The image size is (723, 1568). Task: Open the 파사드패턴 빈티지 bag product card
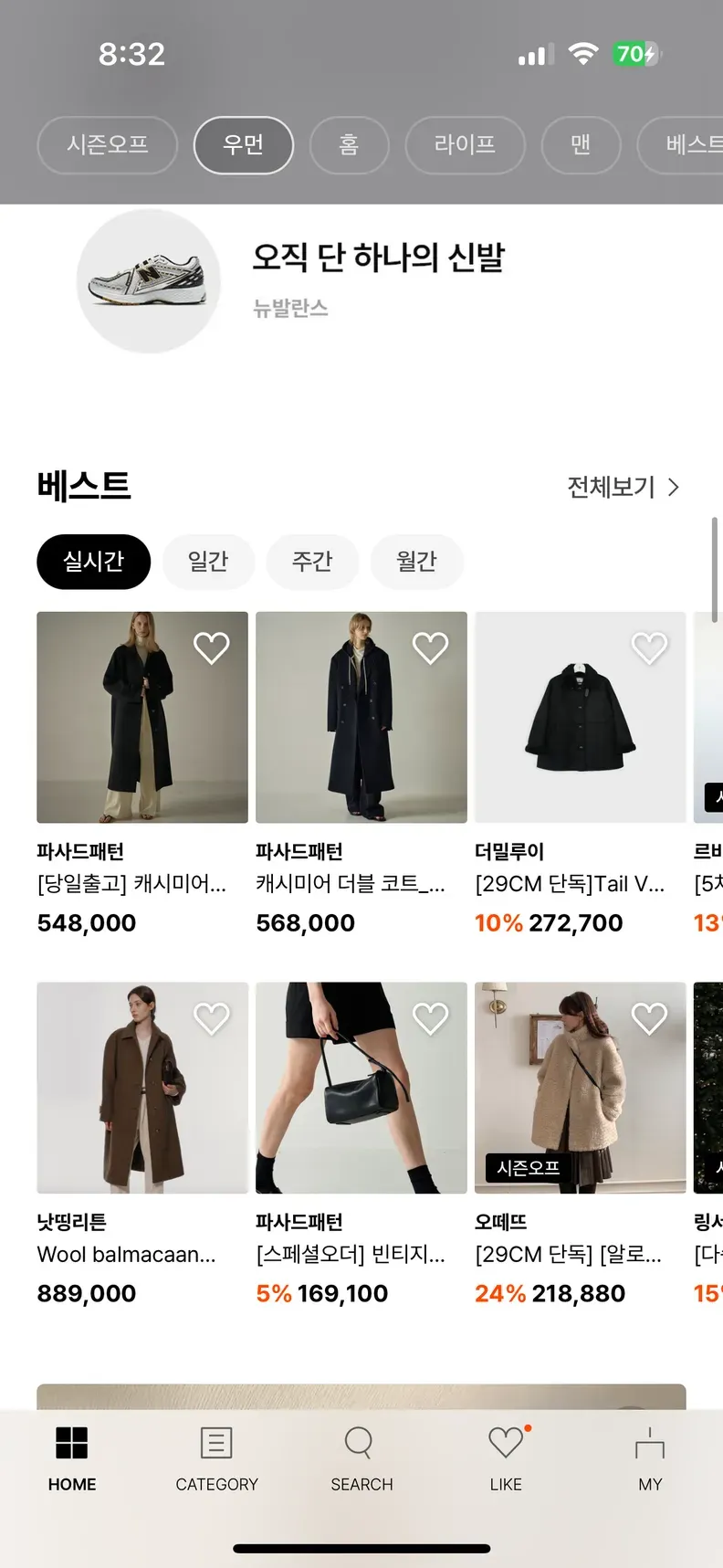pos(361,1144)
